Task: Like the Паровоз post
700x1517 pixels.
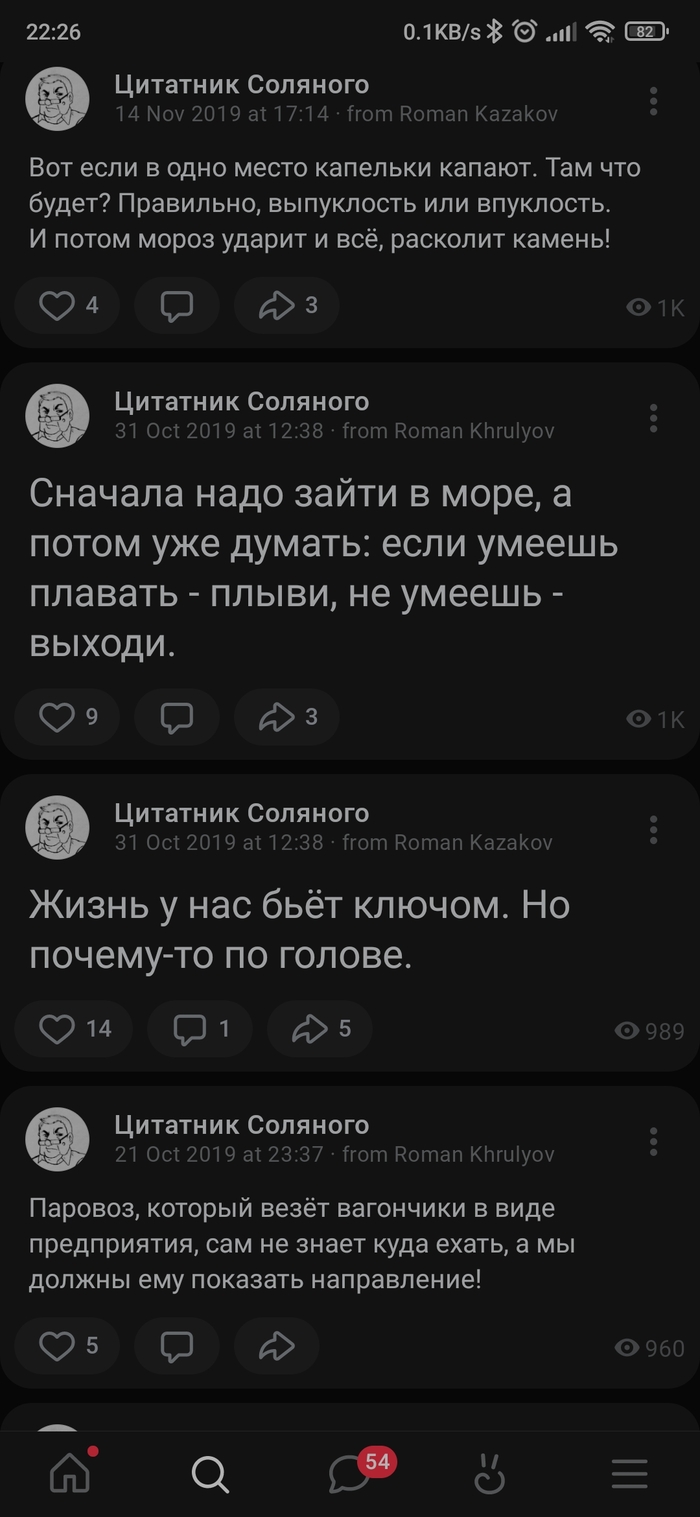Action: click(x=68, y=1346)
